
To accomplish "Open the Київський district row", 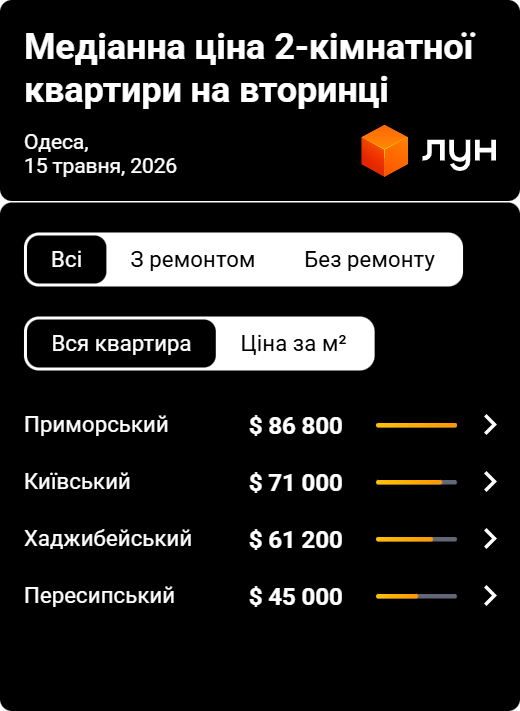I will point(261,482).
